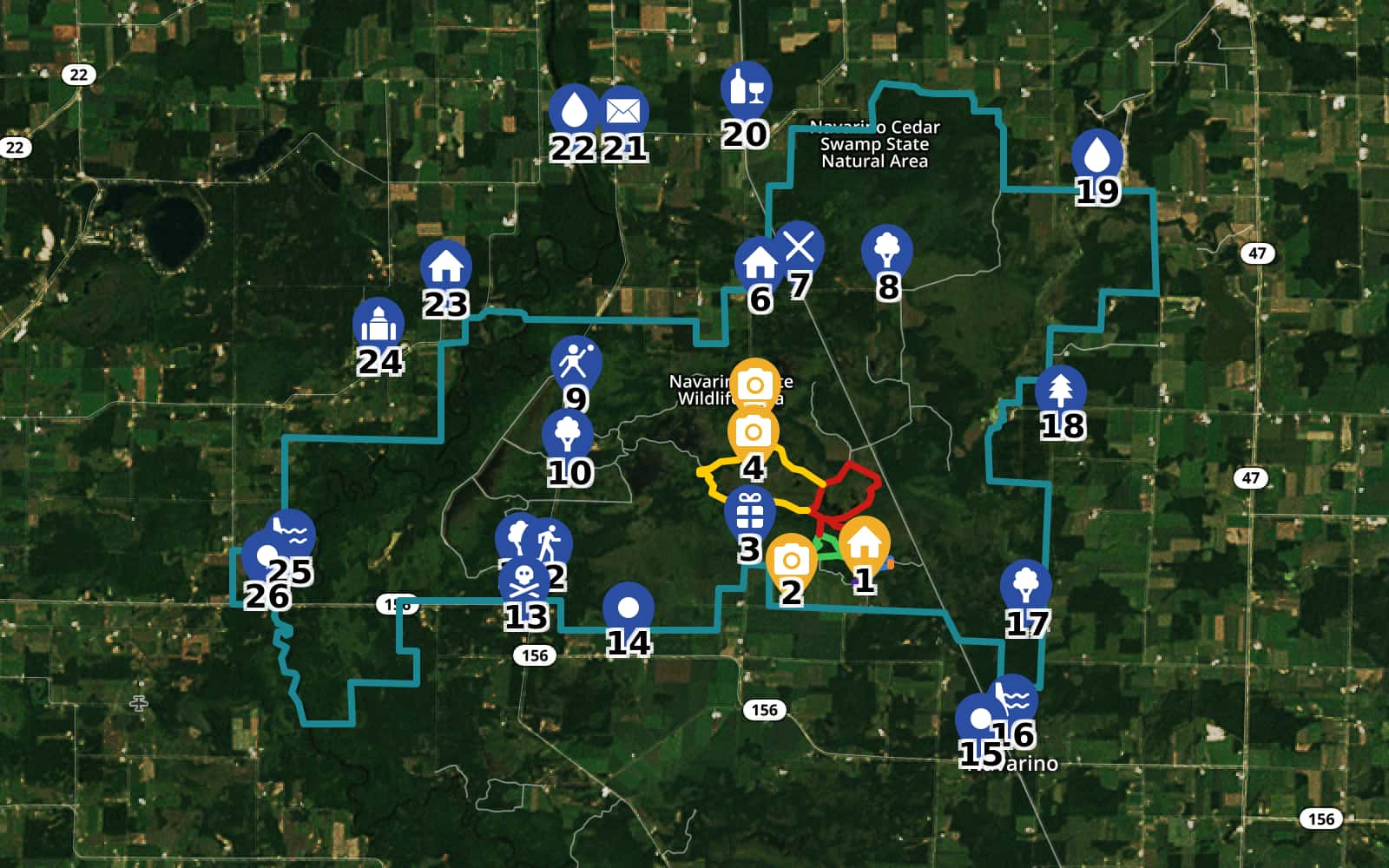This screenshot has height=868, width=1389.
Task: Tap water drop marker number 22
Action: coord(573,110)
